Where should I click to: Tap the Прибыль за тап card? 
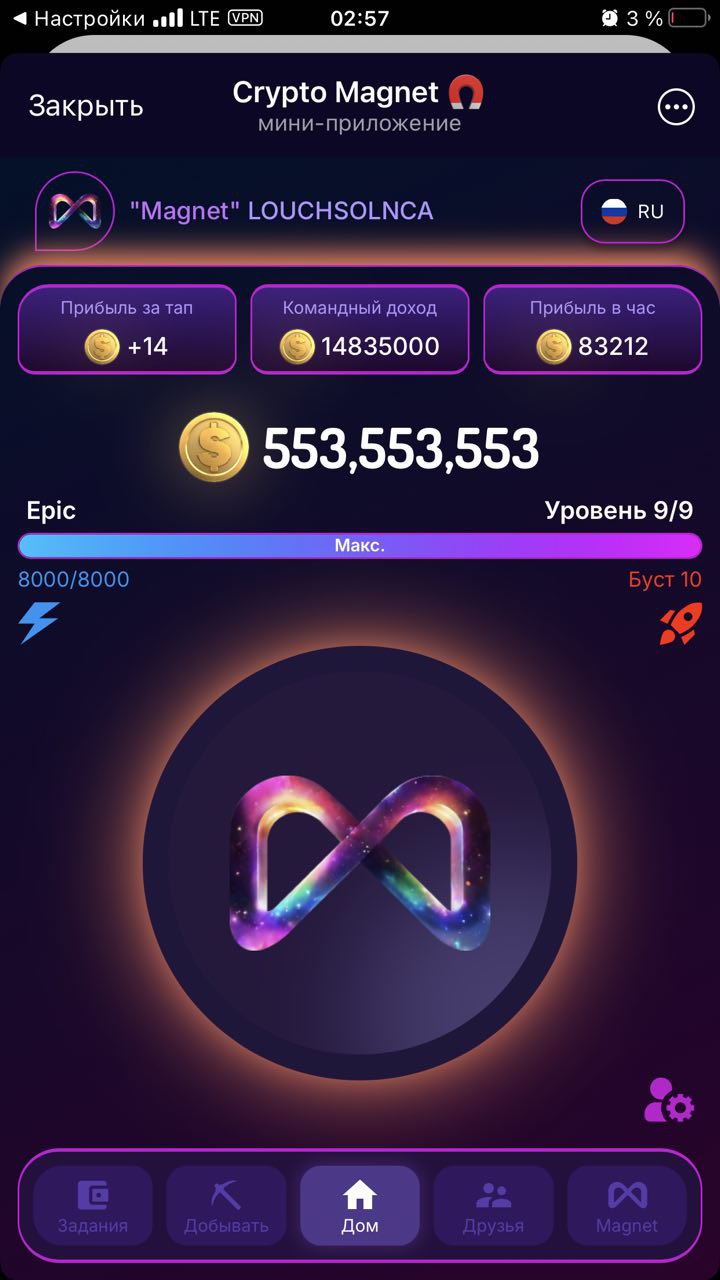click(127, 329)
